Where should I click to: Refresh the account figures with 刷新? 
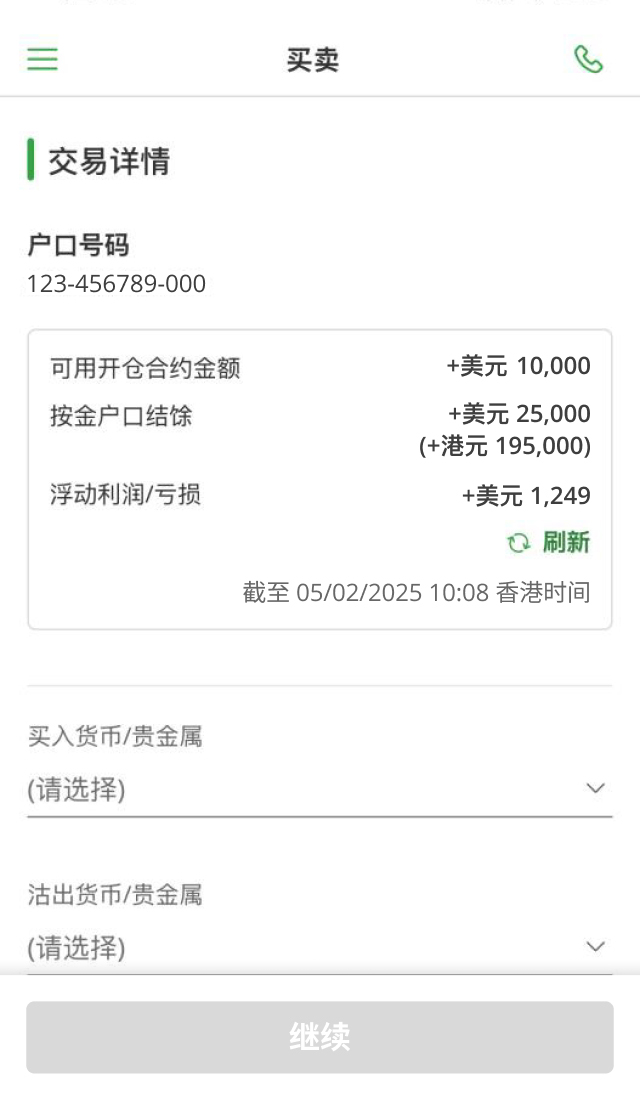[x=548, y=542]
